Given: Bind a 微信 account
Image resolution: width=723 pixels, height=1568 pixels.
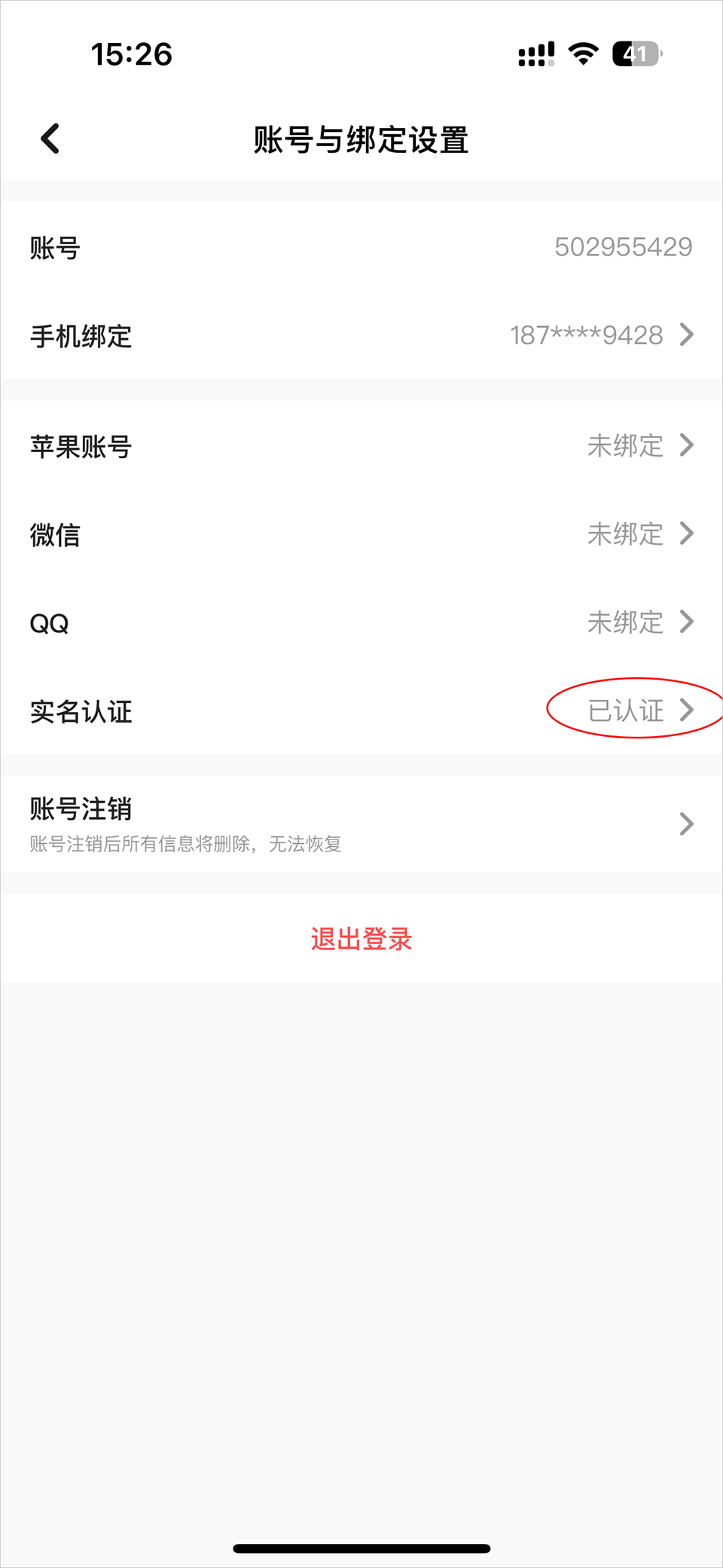Looking at the screenshot, I should (361, 534).
